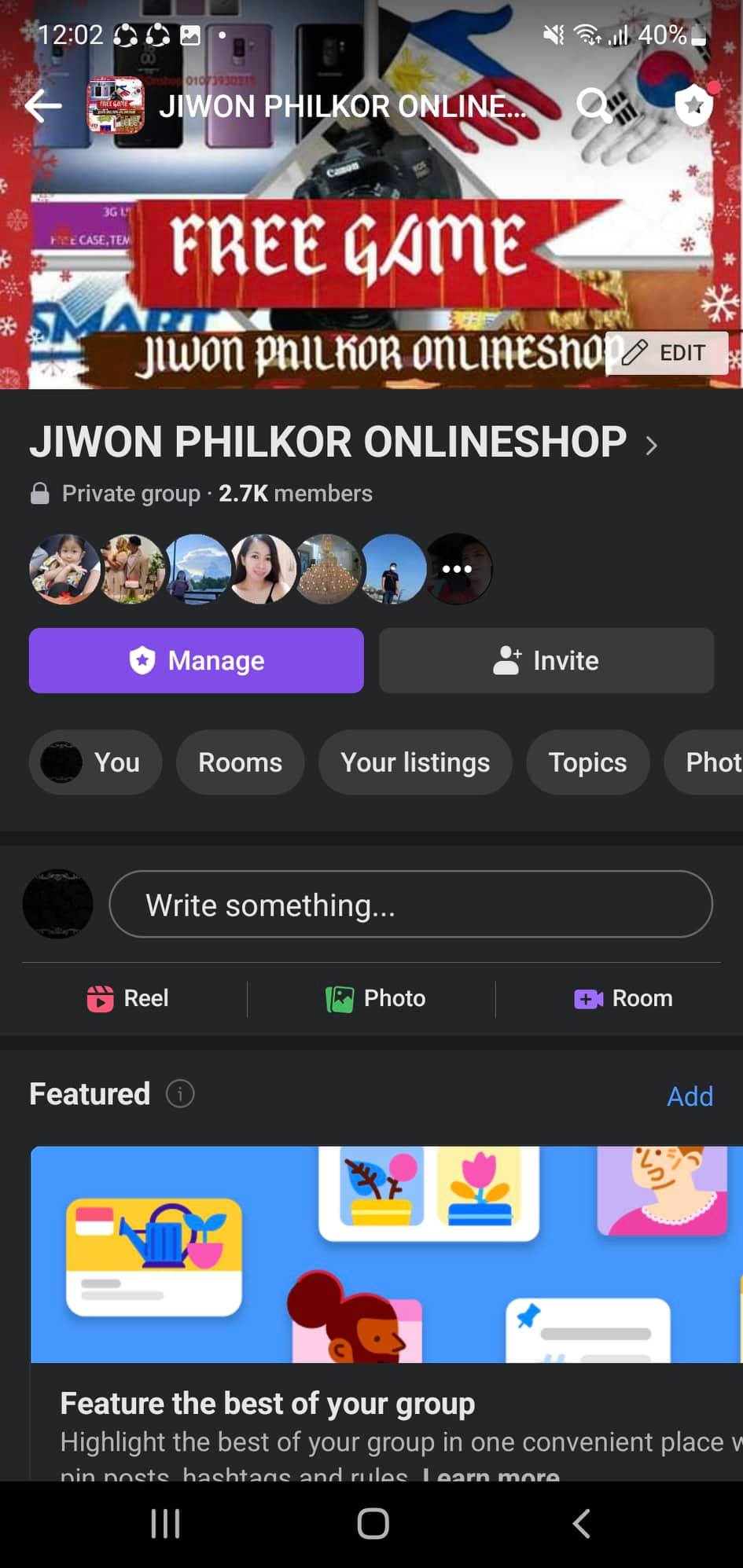Open the Manage group button
The width and height of the screenshot is (743, 1568).
pyautogui.click(x=197, y=660)
